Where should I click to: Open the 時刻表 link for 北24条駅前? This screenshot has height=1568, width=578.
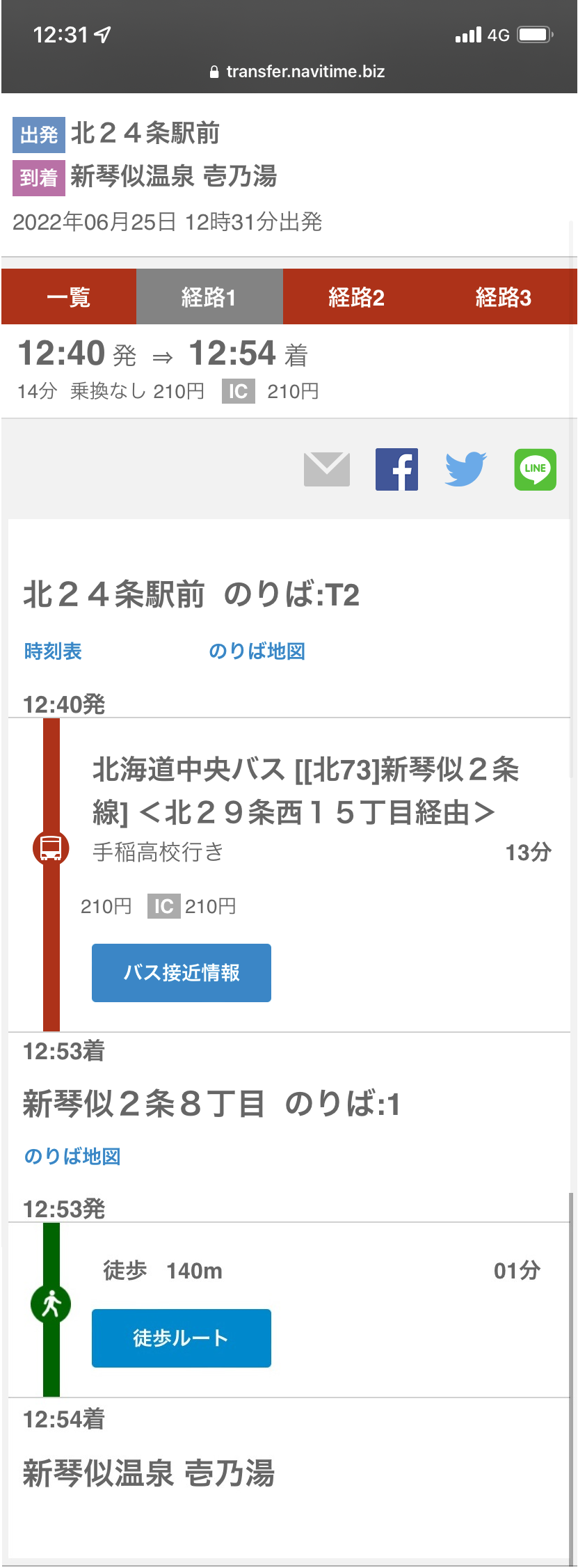[x=53, y=651]
